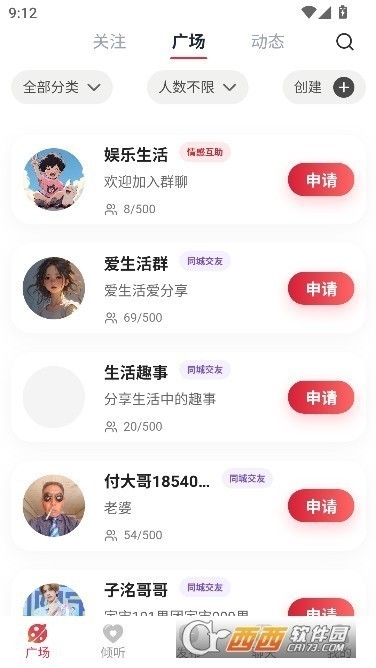Open the 子洛哥哥 group card
The image size is (376, 668).
coord(188,594)
